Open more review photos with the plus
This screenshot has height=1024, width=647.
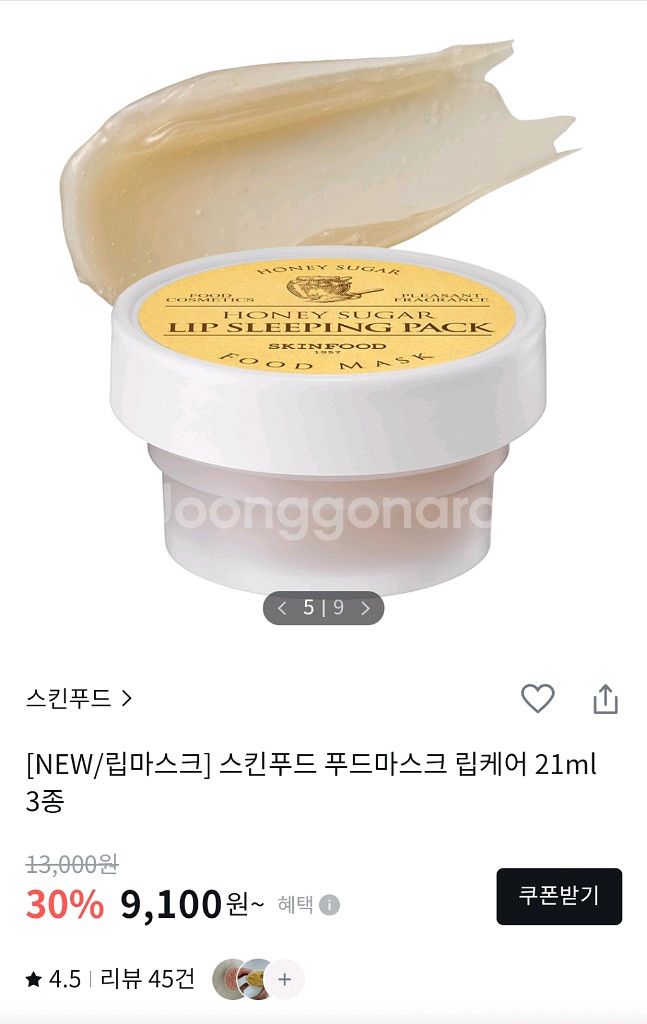pyautogui.click(x=284, y=979)
